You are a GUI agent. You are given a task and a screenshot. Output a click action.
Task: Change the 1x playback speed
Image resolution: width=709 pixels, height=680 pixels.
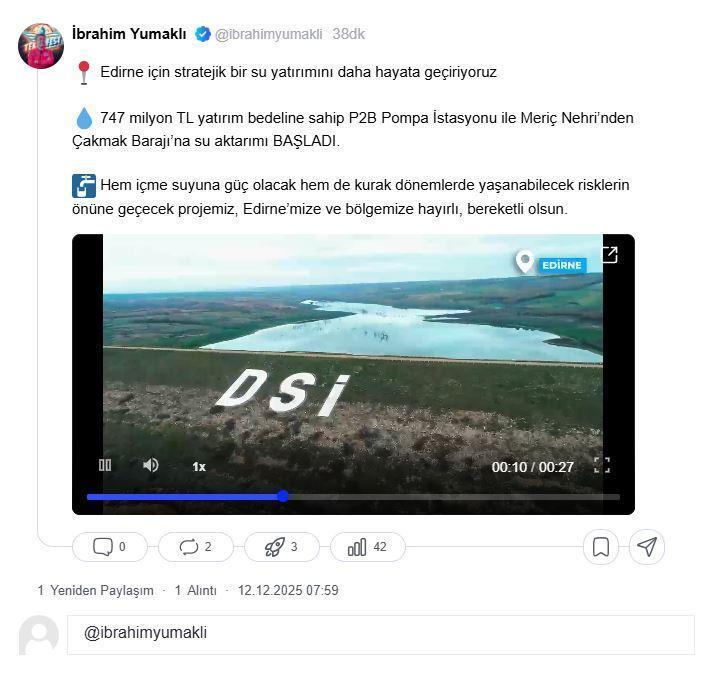(x=199, y=466)
